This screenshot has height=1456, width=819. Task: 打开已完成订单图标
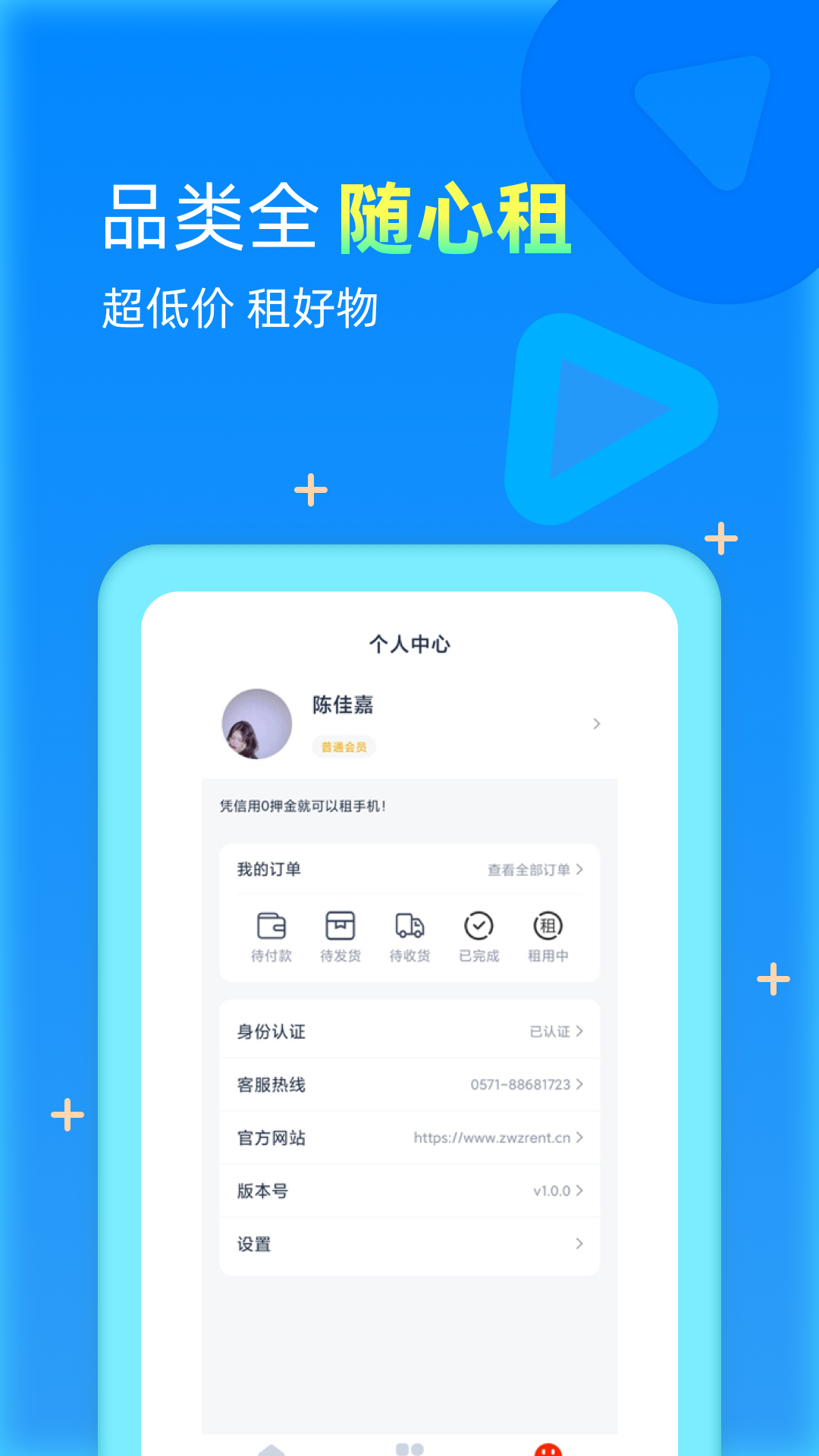tap(479, 927)
